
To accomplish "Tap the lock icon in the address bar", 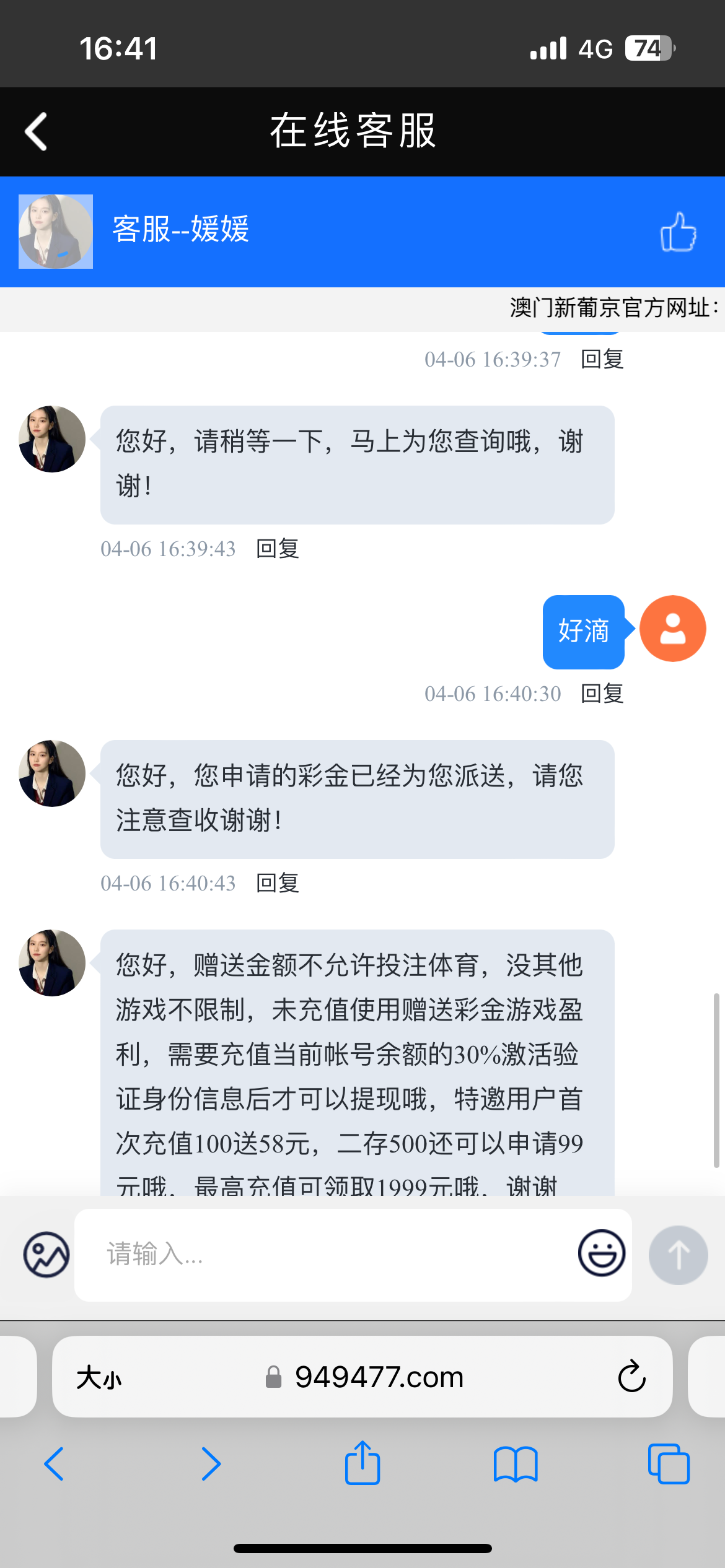I will point(274,1376).
